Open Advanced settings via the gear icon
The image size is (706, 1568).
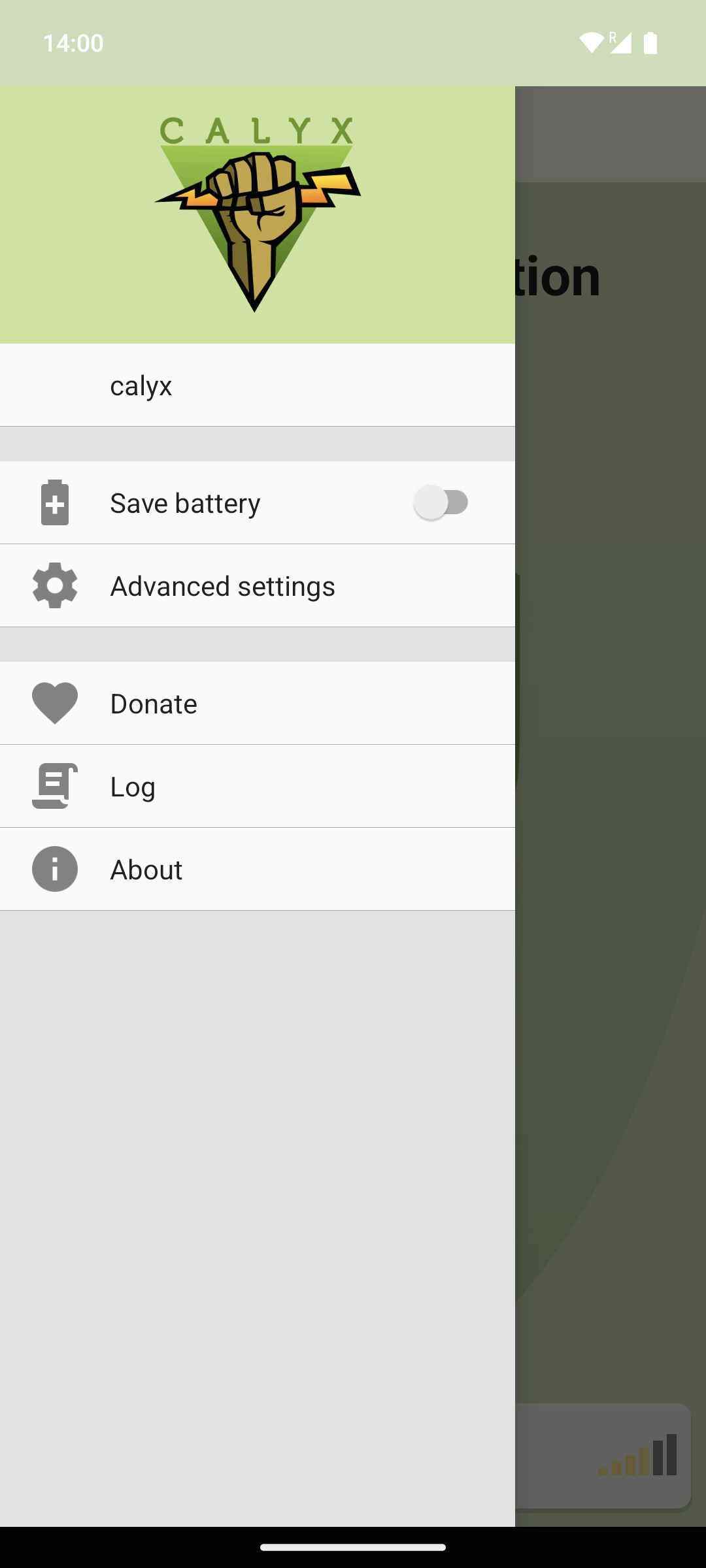[x=55, y=585]
